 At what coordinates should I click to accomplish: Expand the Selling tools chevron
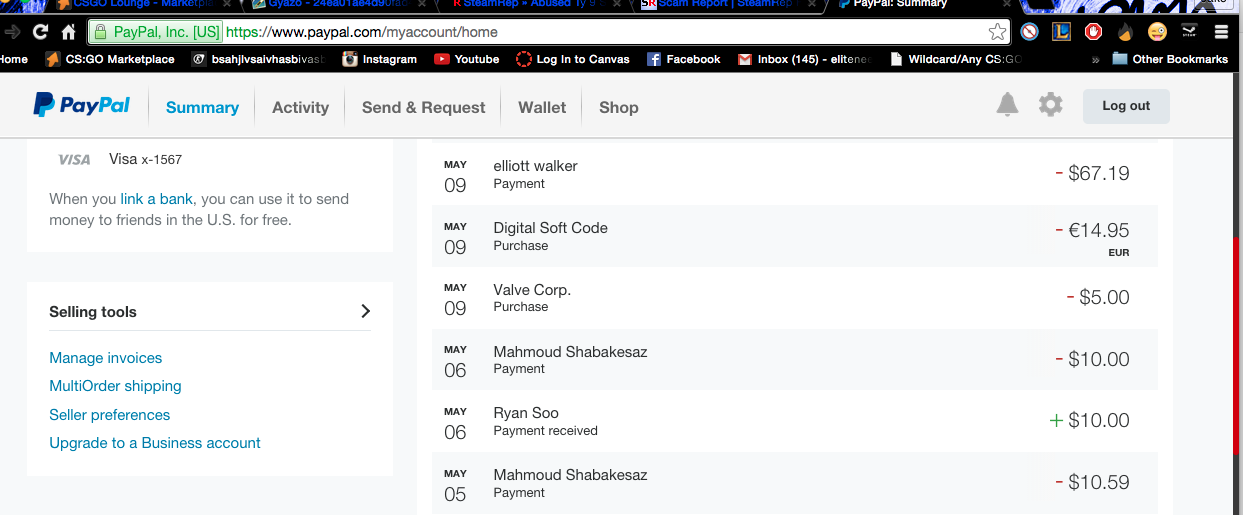[x=365, y=312]
